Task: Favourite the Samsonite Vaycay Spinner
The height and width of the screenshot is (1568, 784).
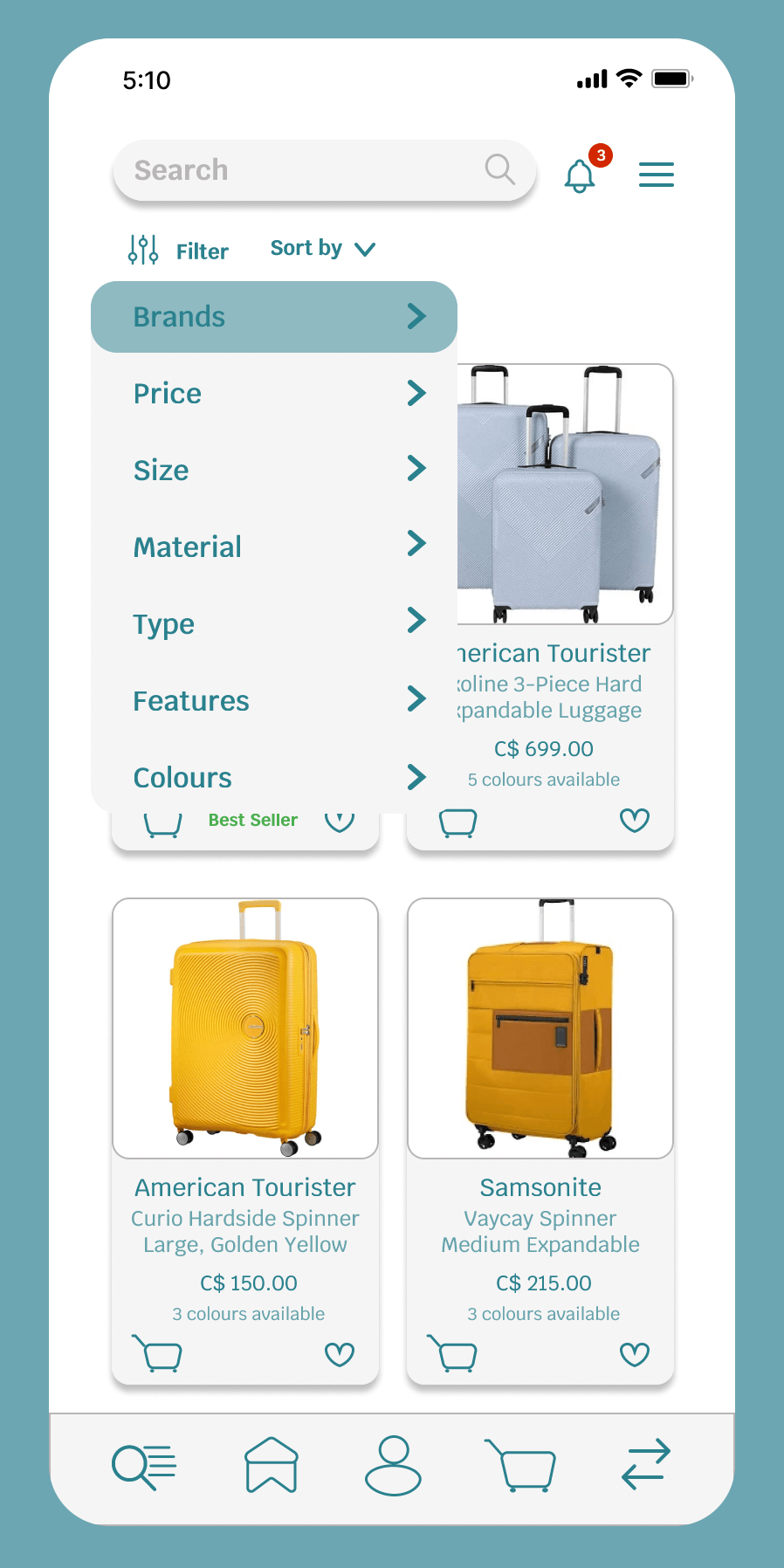Action: pos(635,1354)
